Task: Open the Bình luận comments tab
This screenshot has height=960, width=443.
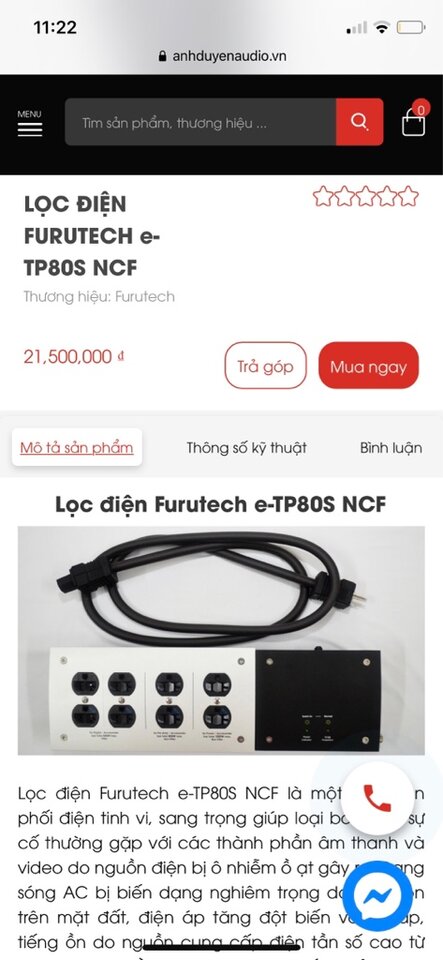Action: pos(391,448)
